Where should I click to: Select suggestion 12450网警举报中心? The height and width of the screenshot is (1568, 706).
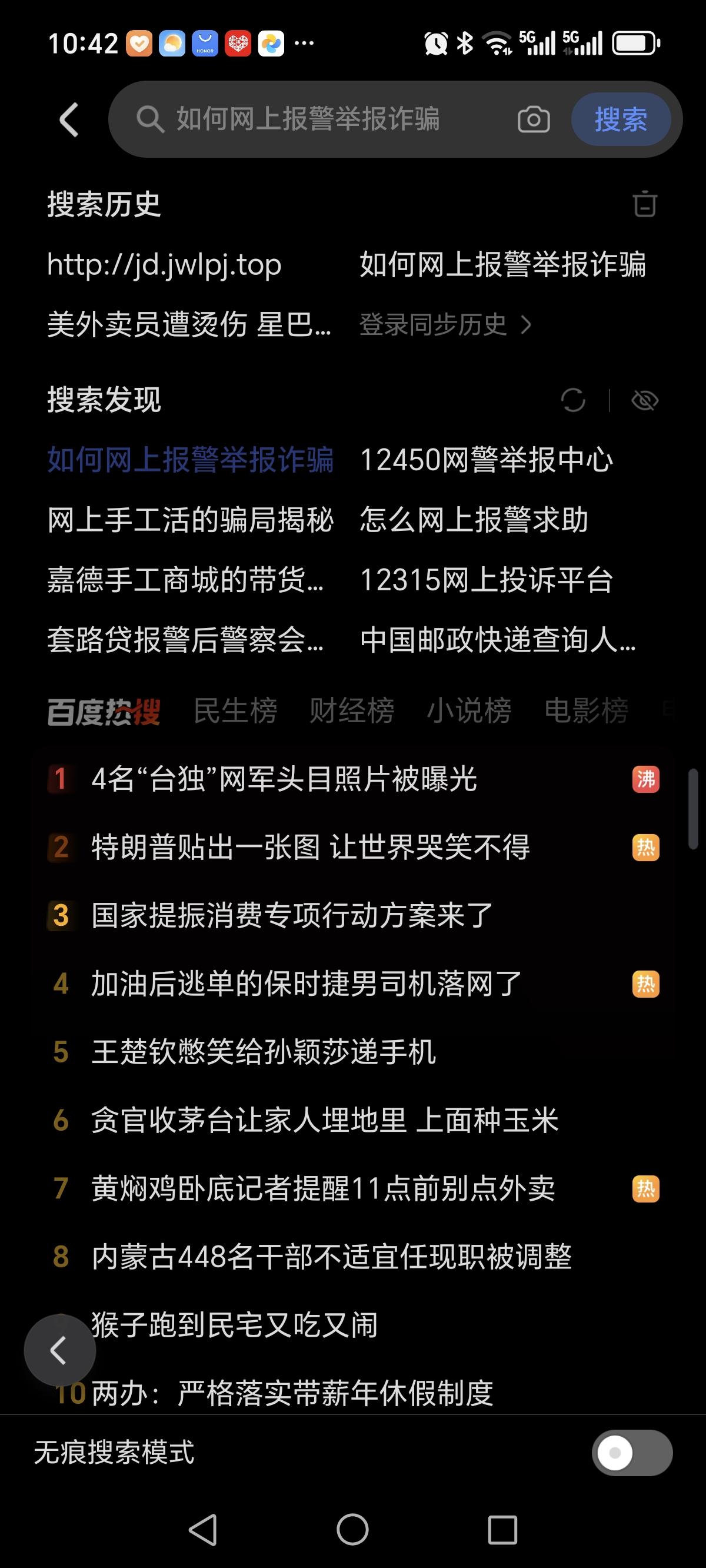(x=487, y=460)
